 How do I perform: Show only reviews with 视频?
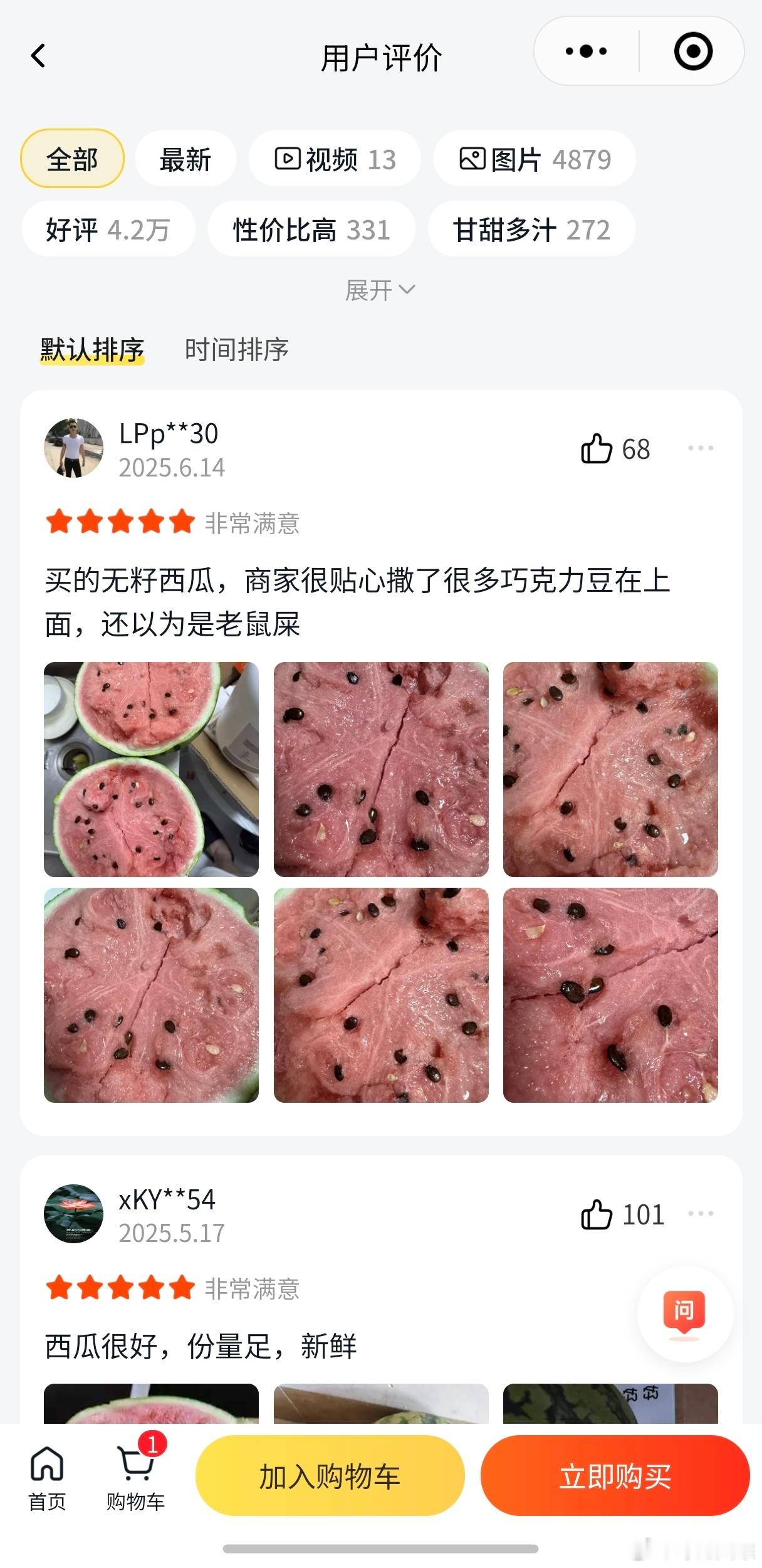click(x=335, y=159)
